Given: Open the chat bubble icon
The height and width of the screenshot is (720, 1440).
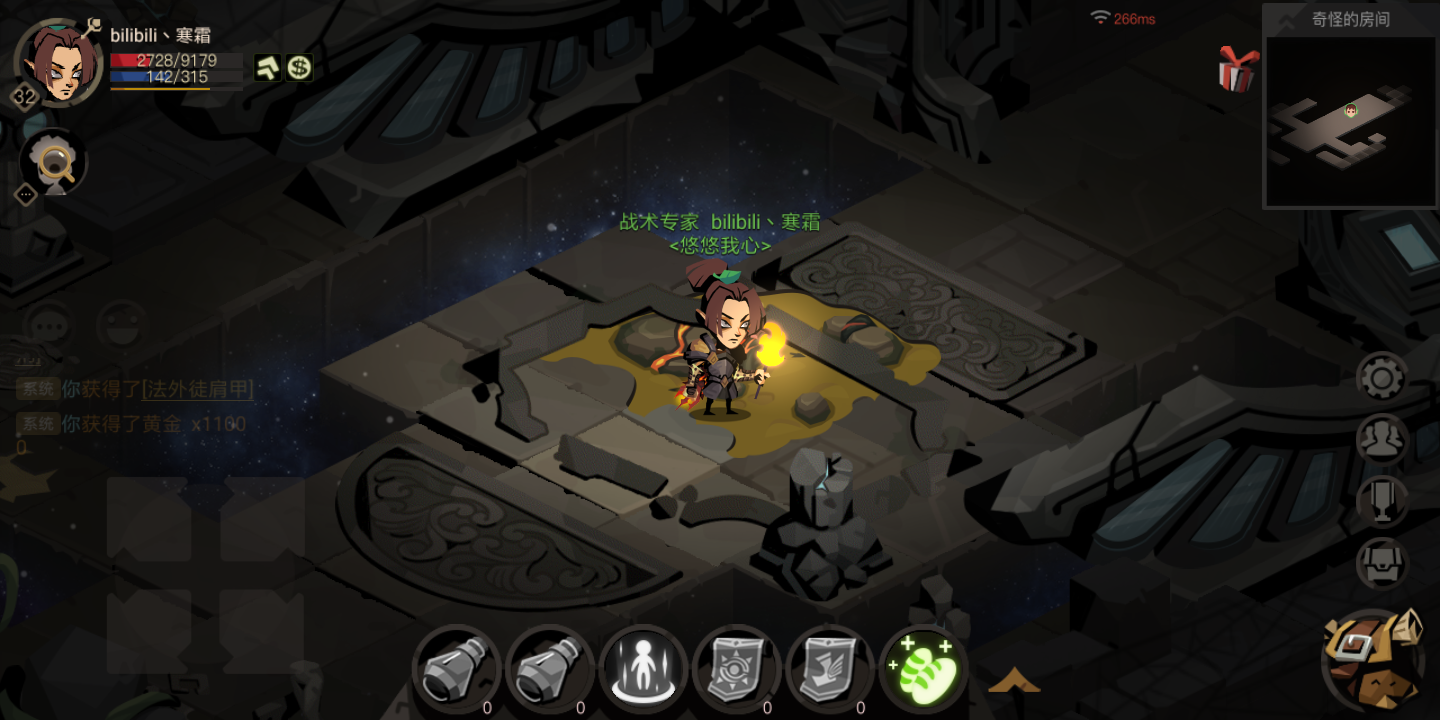Looking at the screenshot, I should pos(47,326).
